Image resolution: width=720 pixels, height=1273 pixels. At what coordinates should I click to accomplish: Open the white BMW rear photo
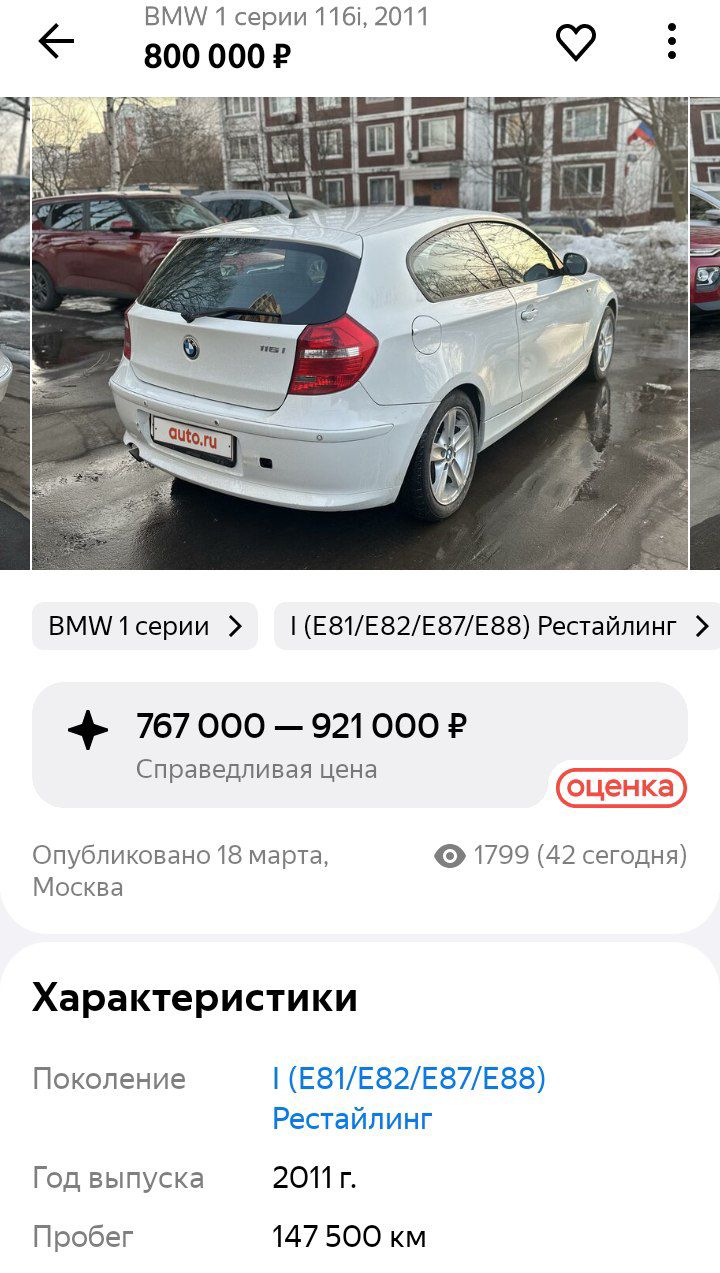click(360, 333)
